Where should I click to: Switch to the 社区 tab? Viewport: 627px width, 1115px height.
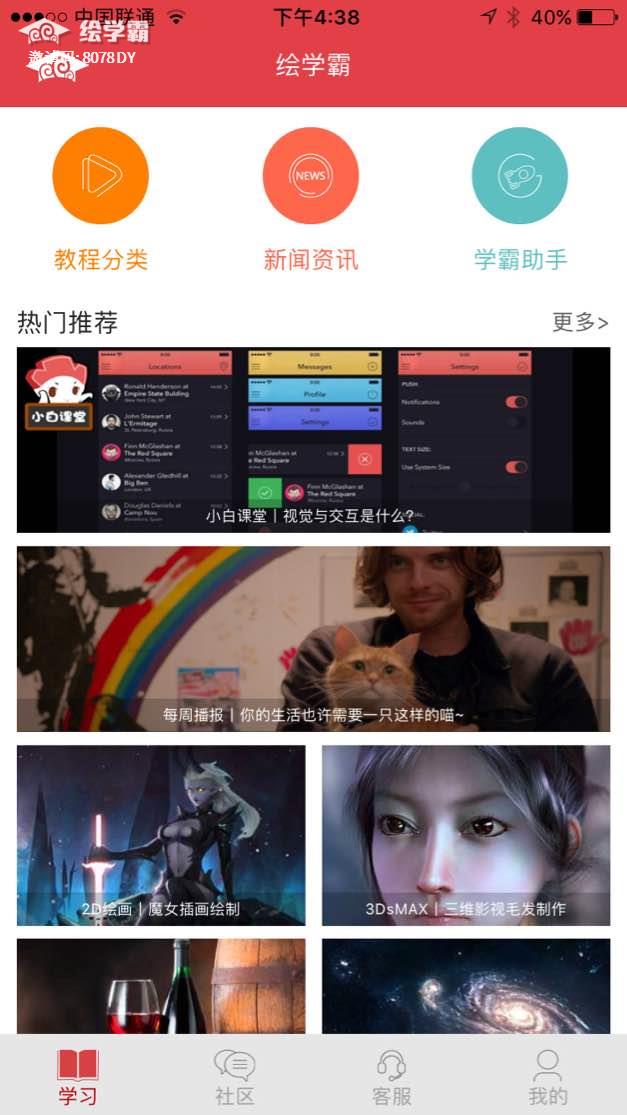click(235, 1076)
